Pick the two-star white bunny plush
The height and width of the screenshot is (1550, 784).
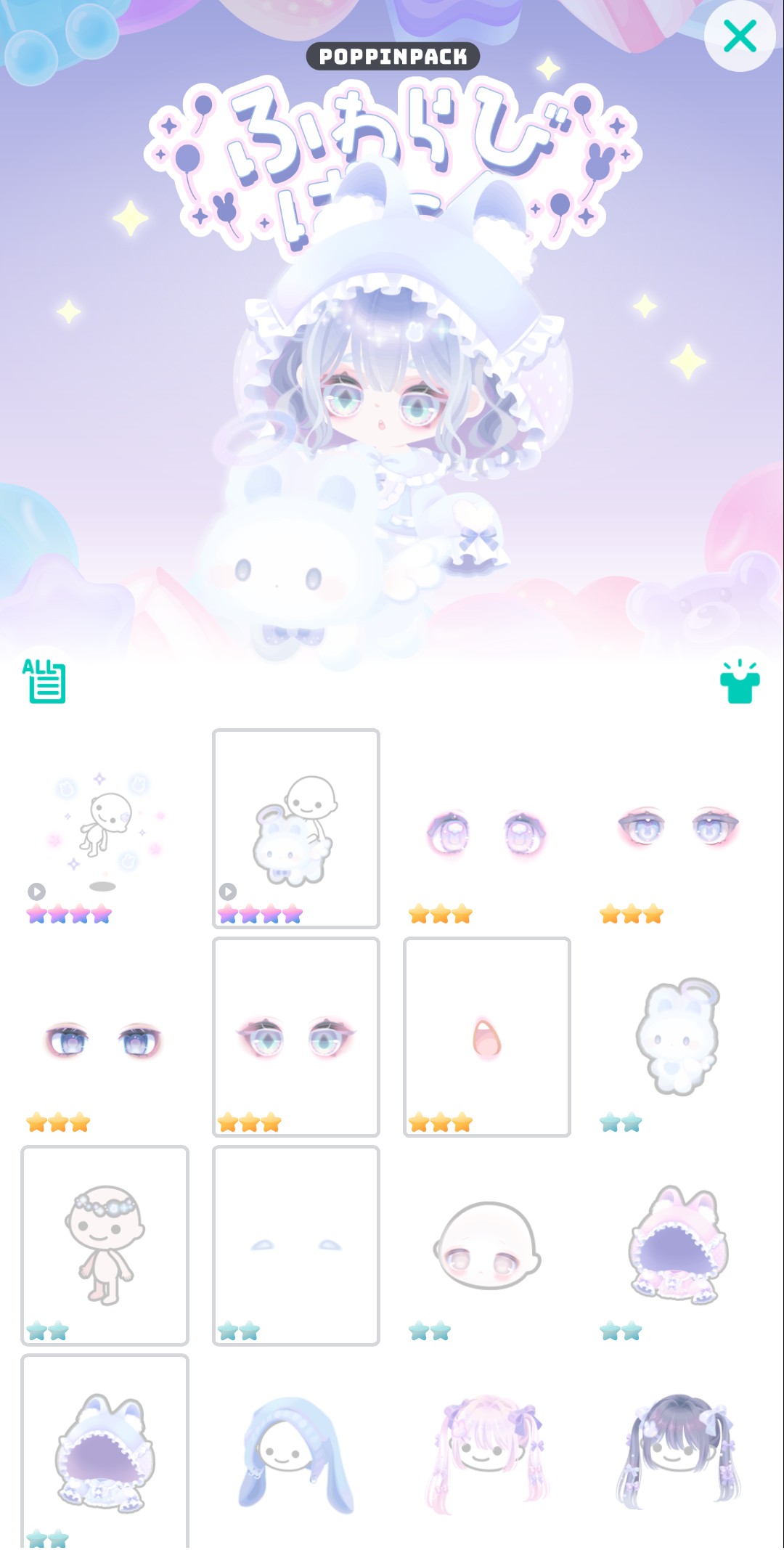pyautogui.click(x=677, y=1037)
